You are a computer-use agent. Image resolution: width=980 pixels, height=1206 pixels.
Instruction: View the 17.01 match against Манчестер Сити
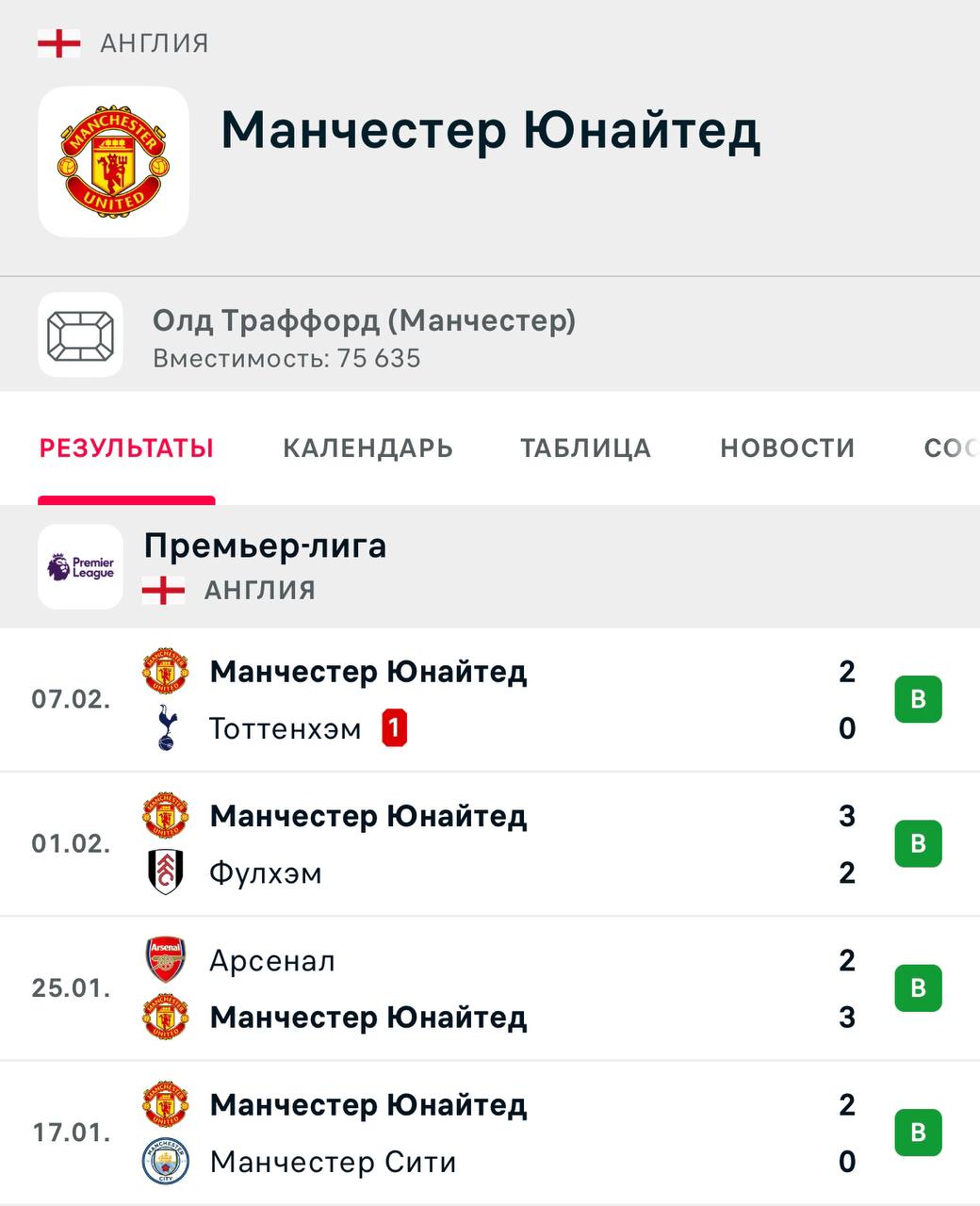pyautogui.click(x=490, y=1133)
